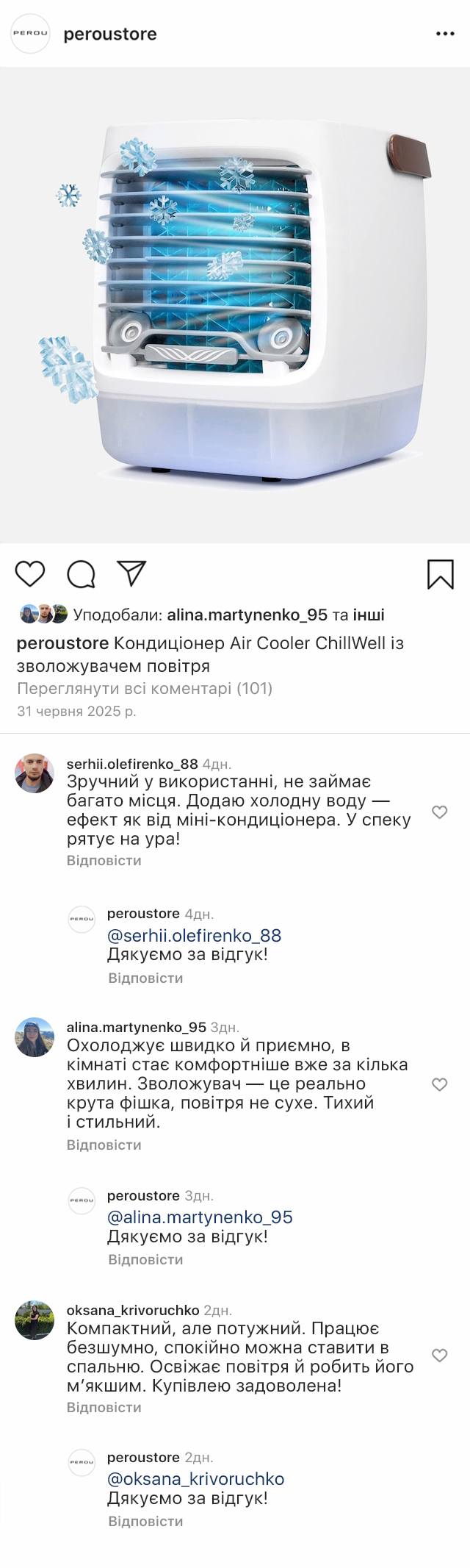This screenshot has width=470, height=1568.
Task: Open the three-dot overflow menu
Action: 445,34
